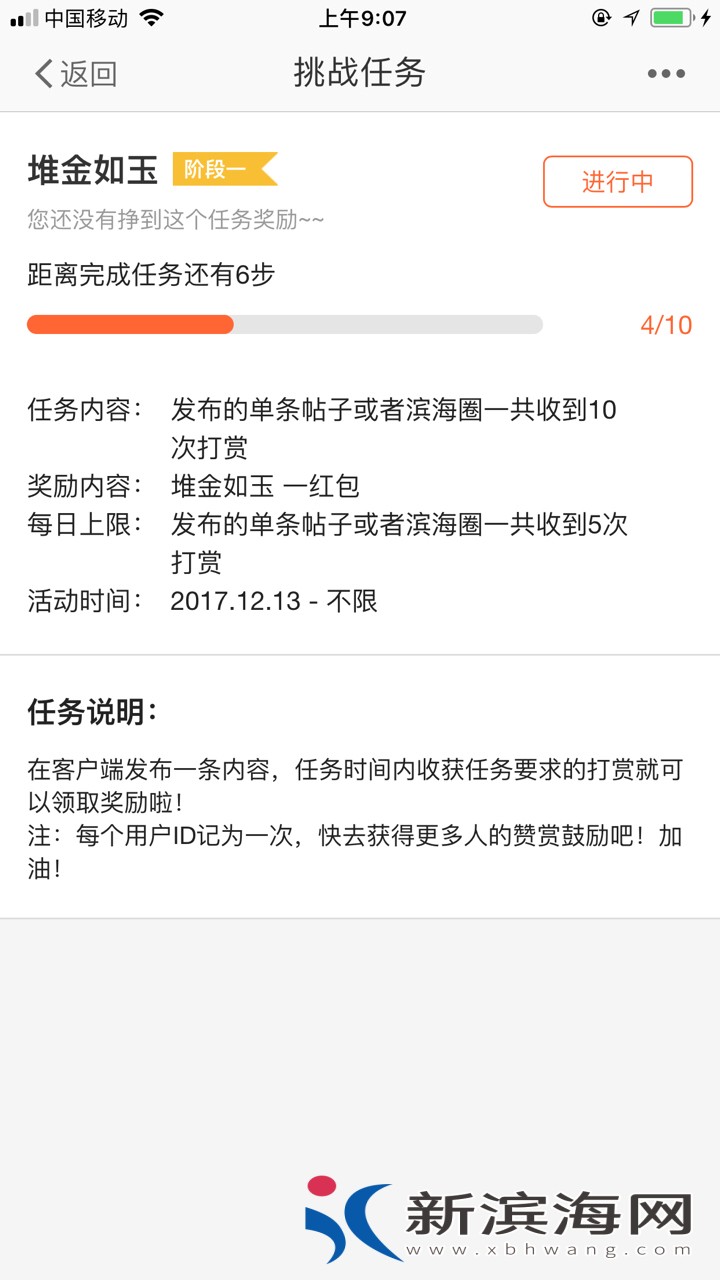Viewport: 720px width, 1280px height.
Task: Tap the 阶段一 stage badge
Action: click(x=222, y=170)
